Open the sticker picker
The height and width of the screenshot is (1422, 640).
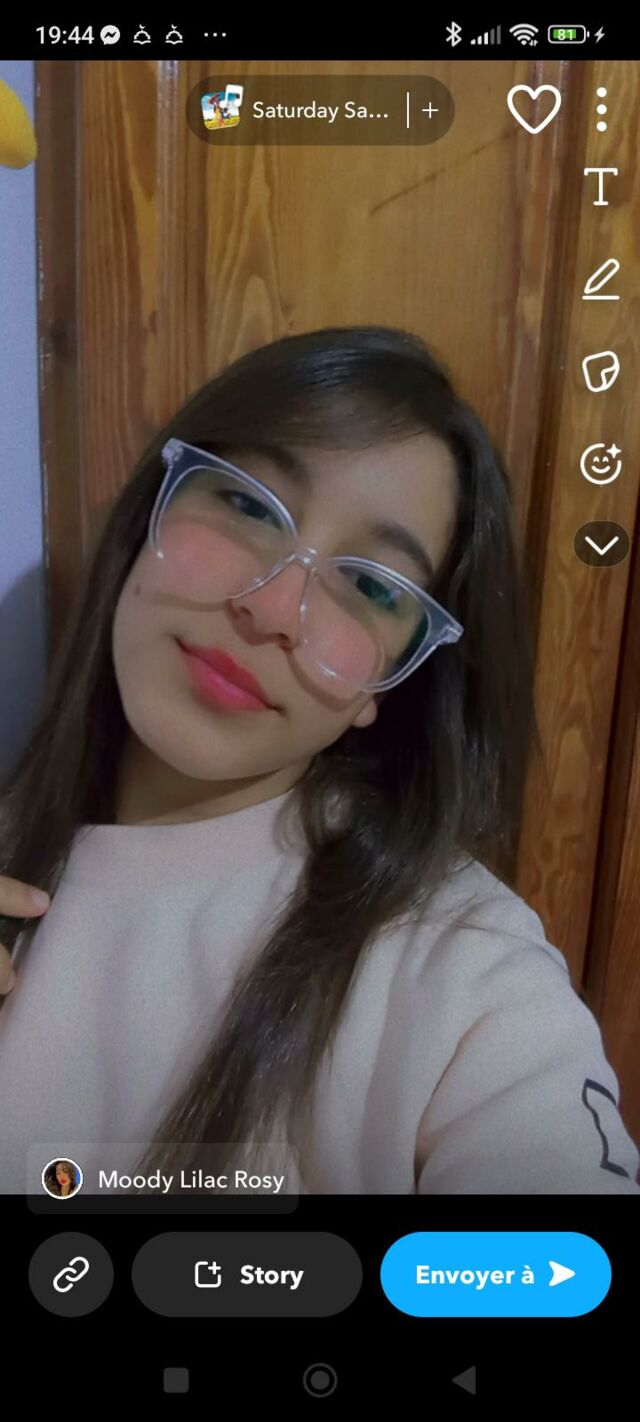(x=601, y=372)
